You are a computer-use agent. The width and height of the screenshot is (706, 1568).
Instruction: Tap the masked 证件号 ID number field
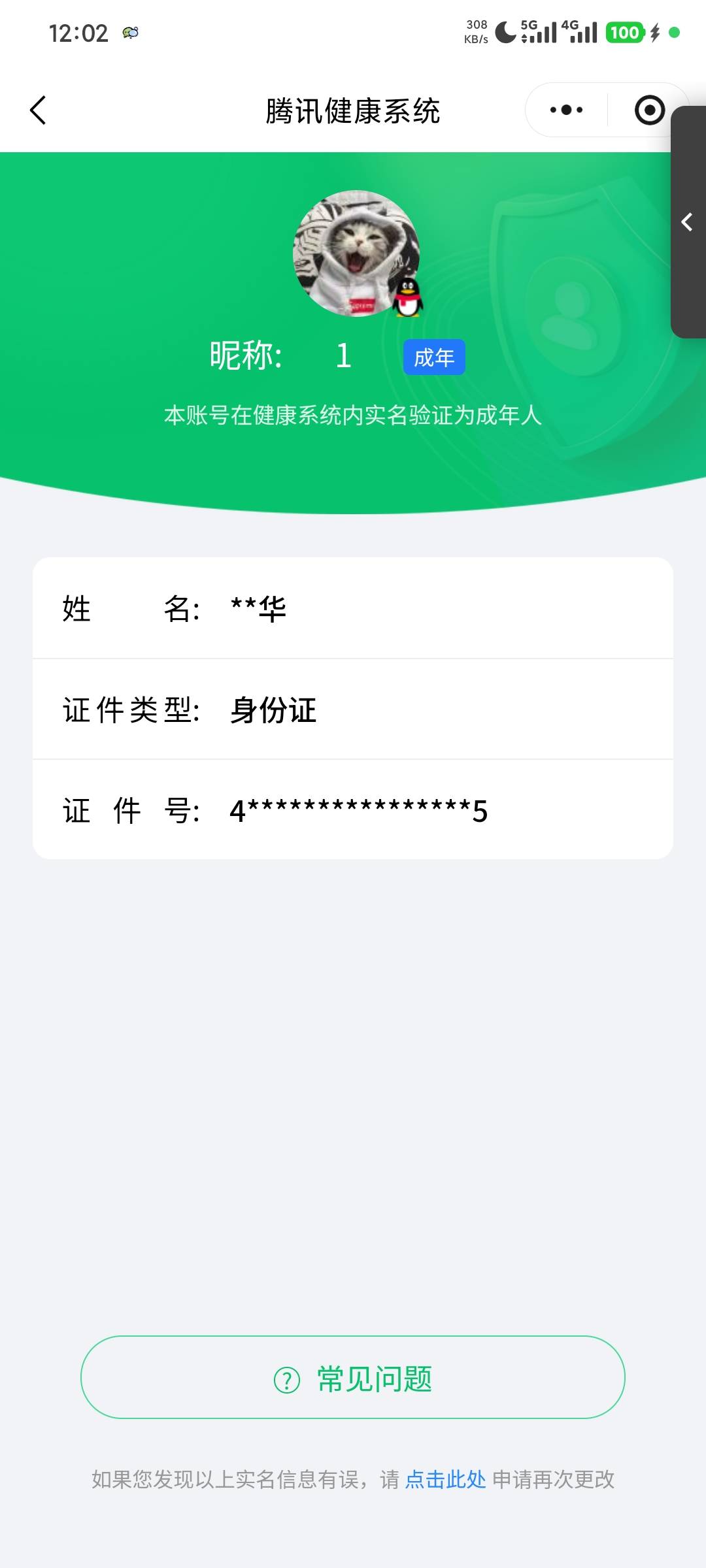coord(357,810)
